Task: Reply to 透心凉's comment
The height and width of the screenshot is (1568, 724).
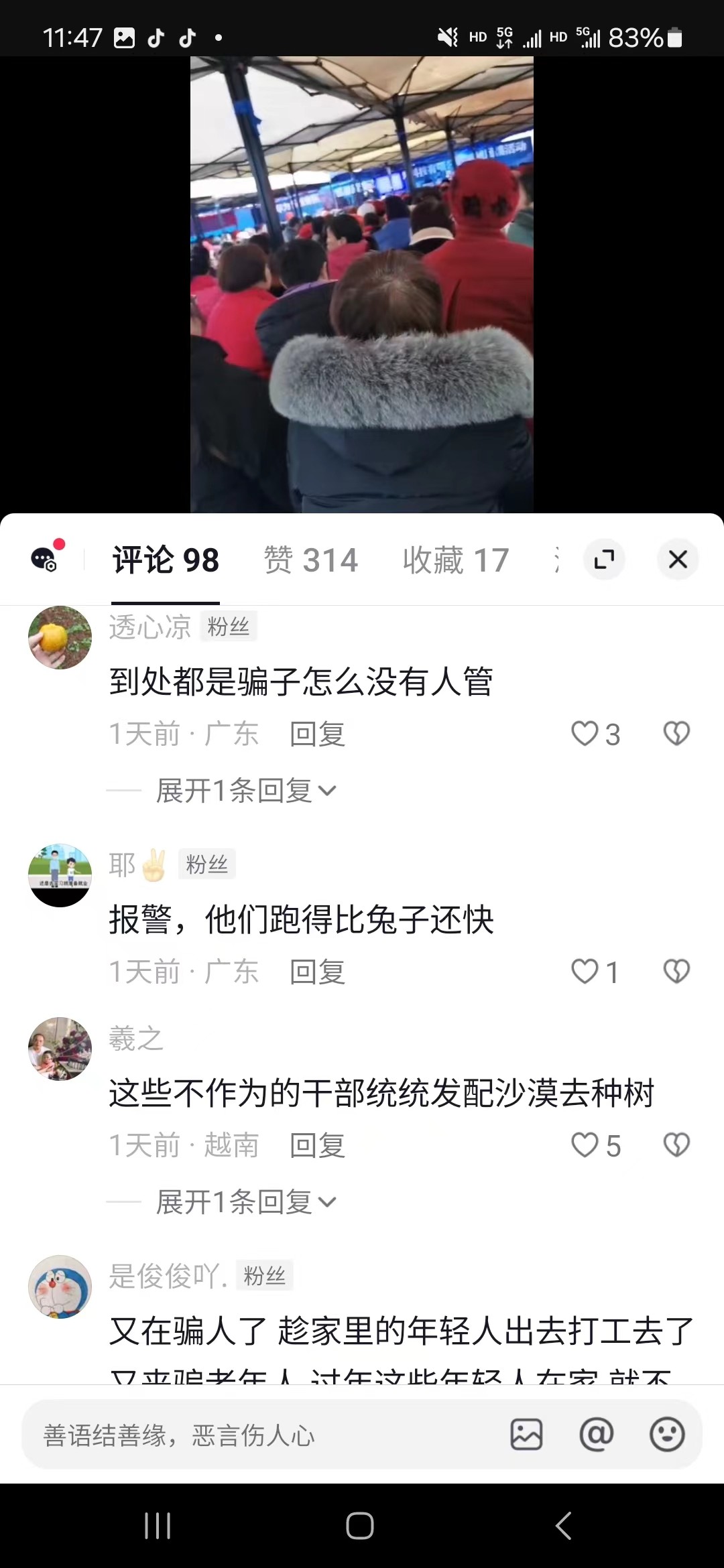Action: [317, 734]
